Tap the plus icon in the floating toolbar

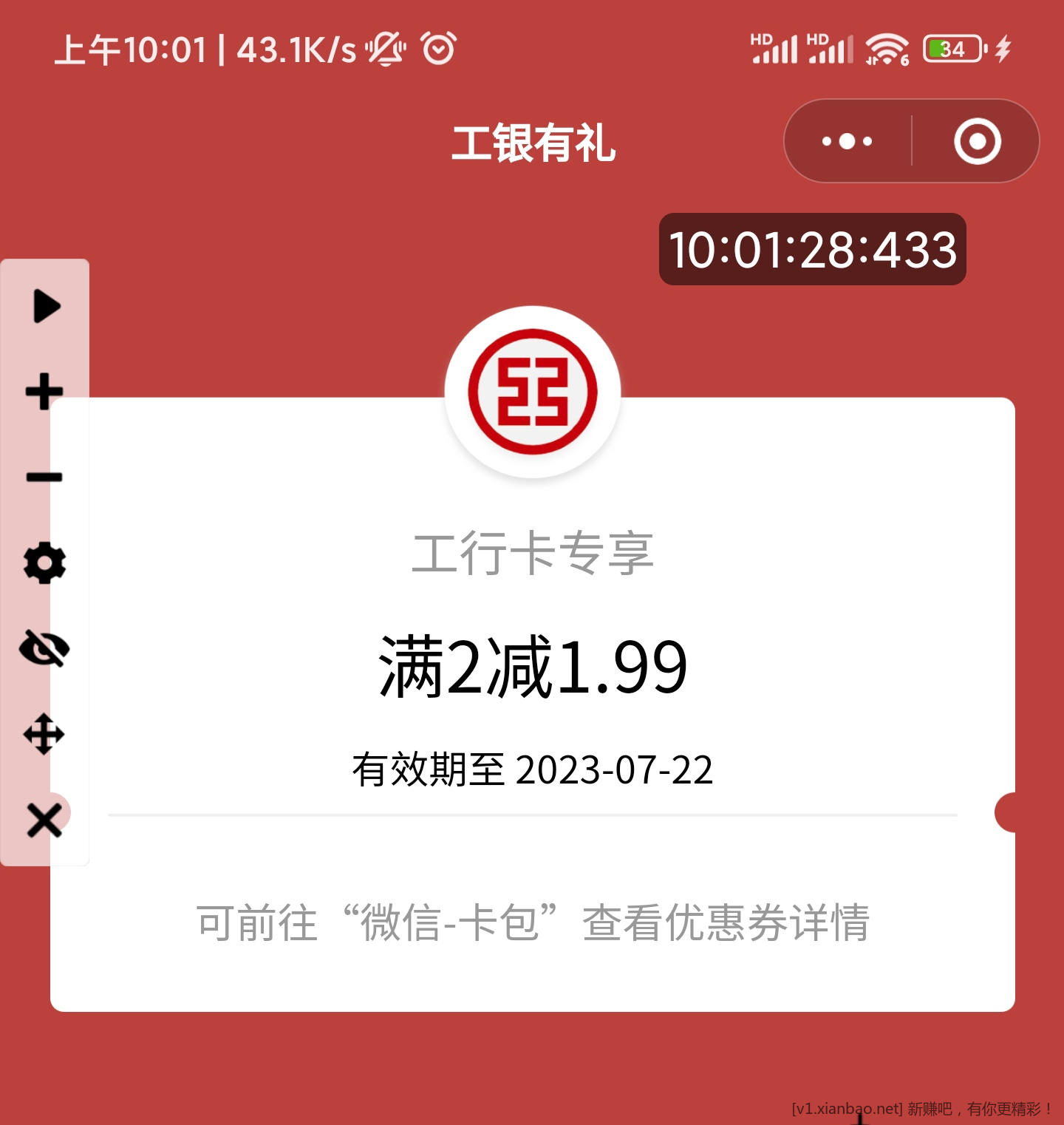pos(44,392)
